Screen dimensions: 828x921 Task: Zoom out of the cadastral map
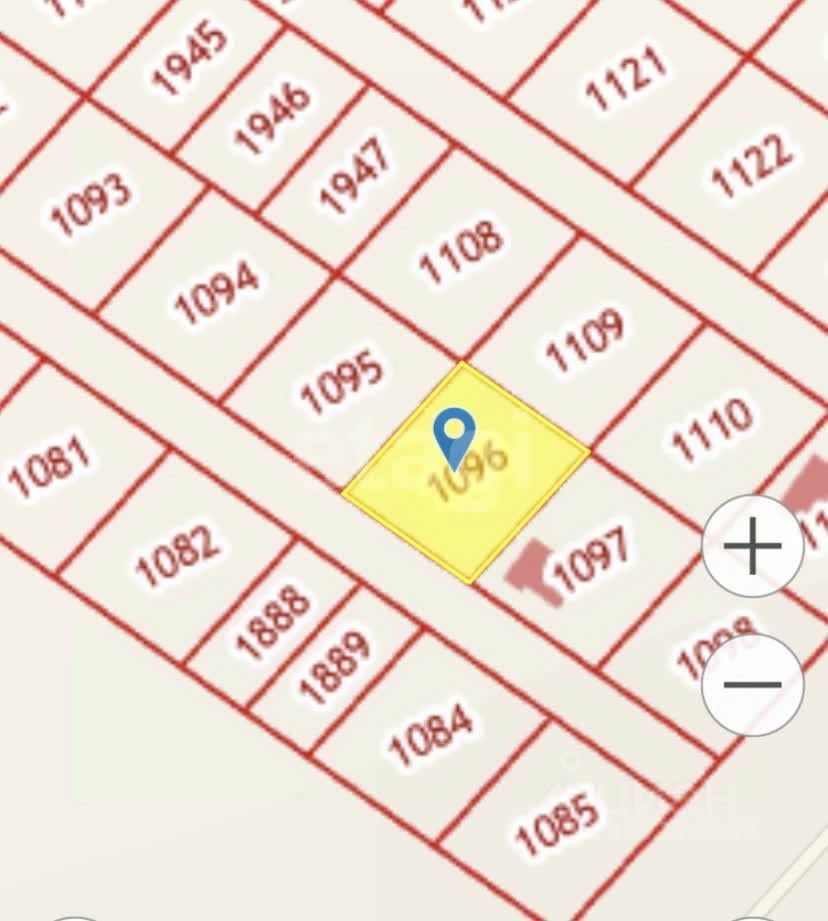pos(752,685)
